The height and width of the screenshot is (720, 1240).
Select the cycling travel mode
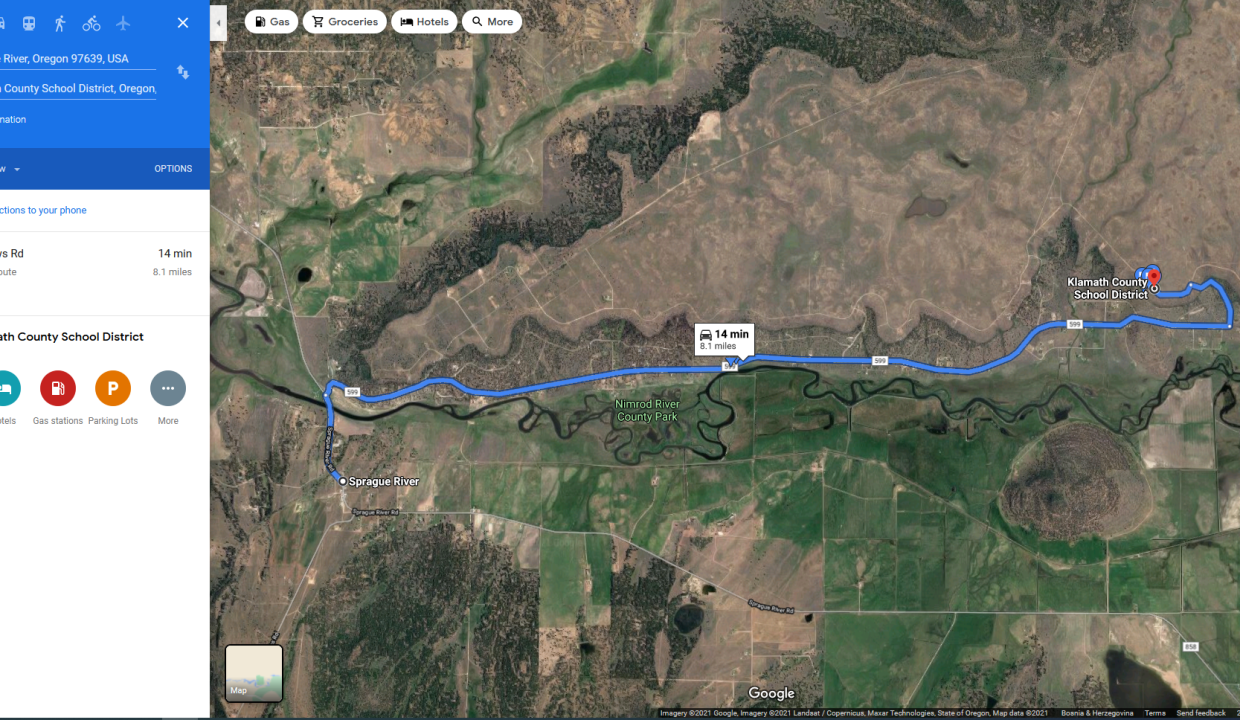click(91, 23)
